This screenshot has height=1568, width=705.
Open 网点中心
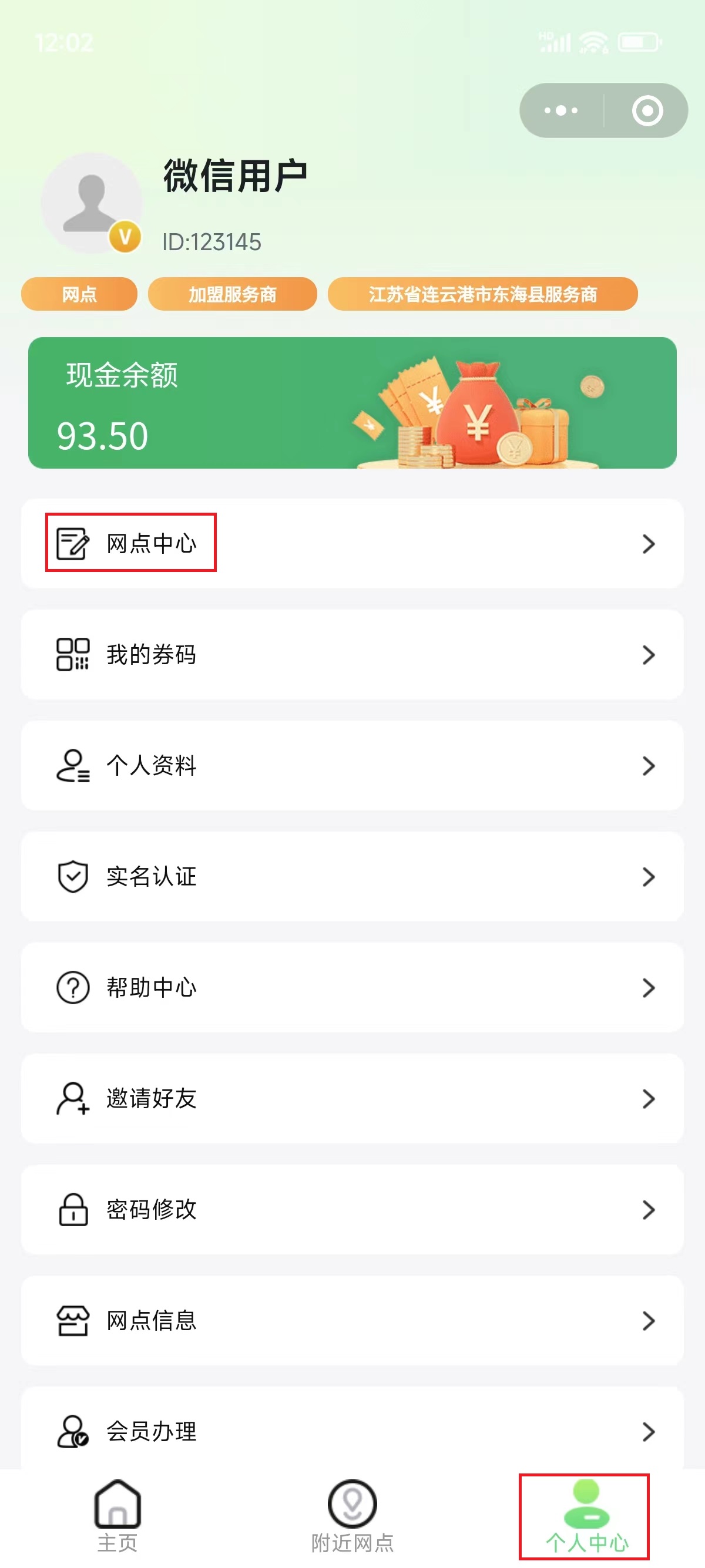pos(352,543)
